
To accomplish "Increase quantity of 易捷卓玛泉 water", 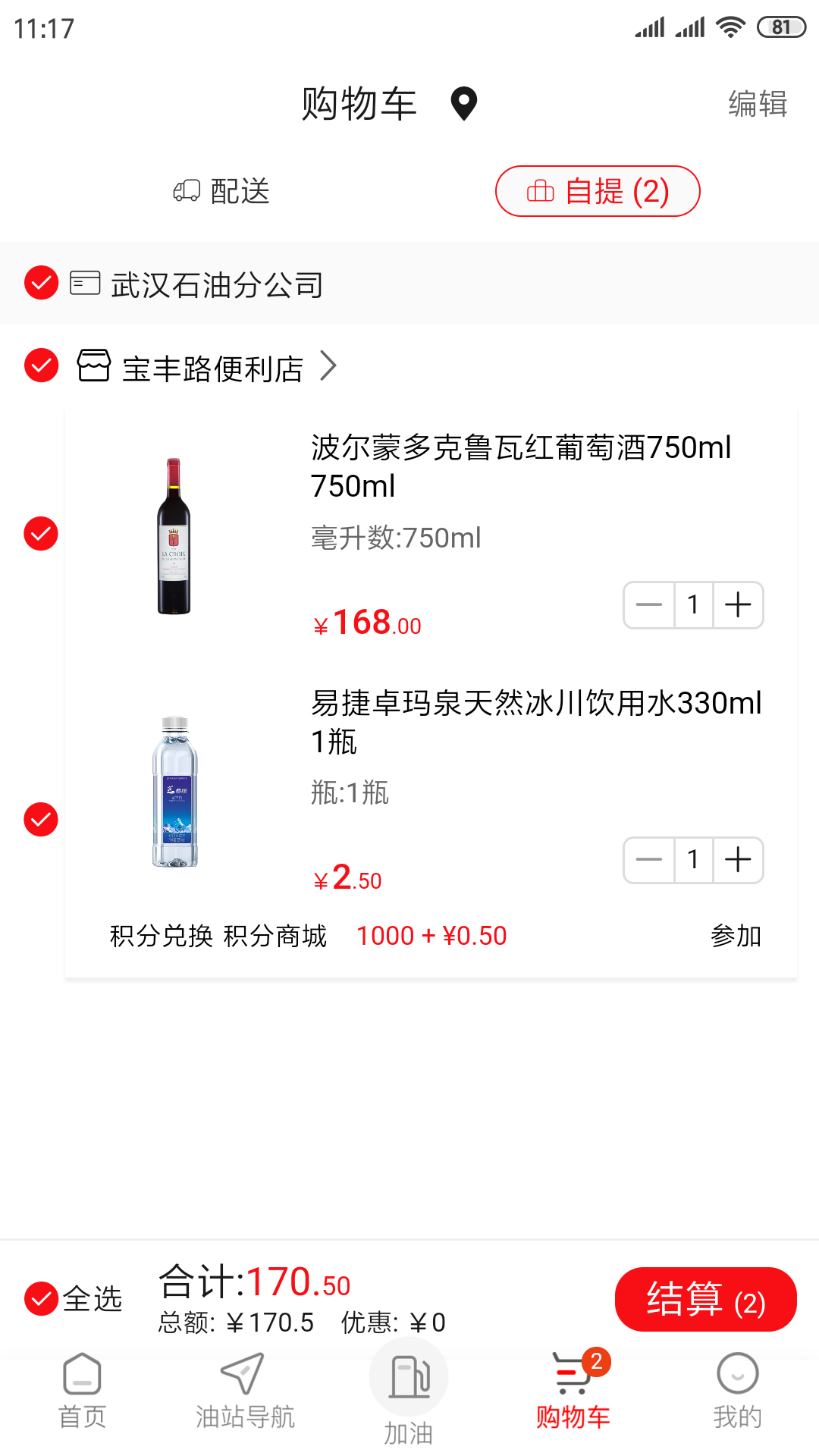I will [738, 860].
